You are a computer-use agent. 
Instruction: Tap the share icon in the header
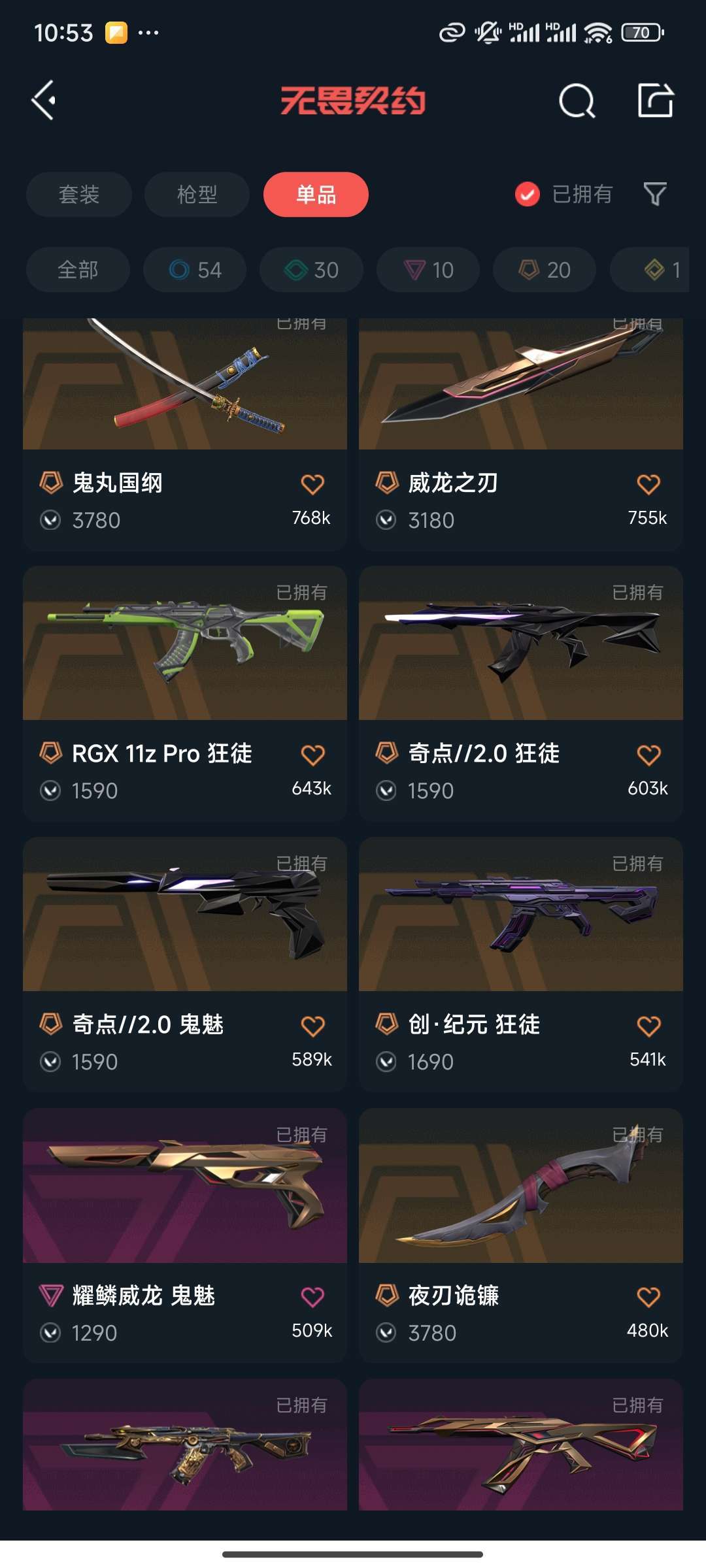(x=655, y=101)
